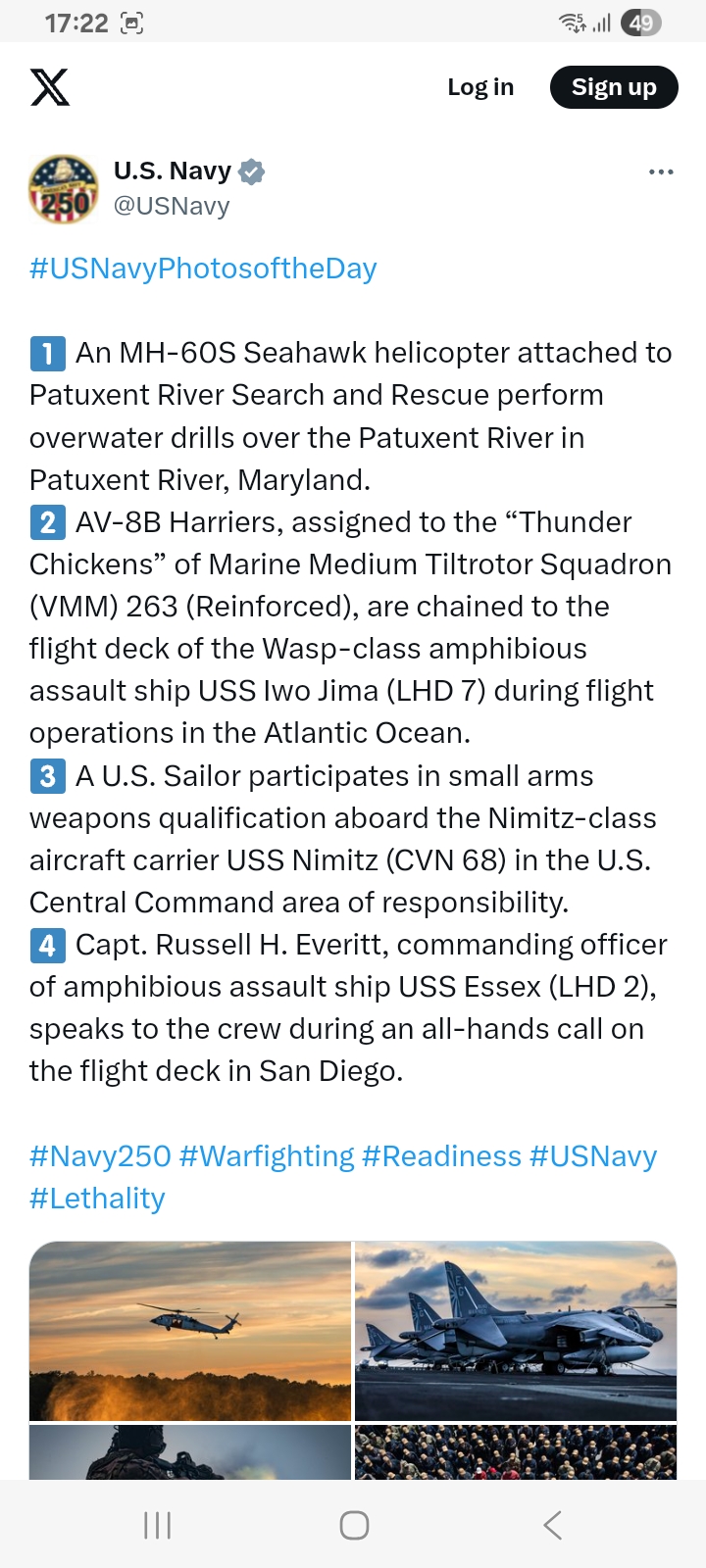Viewport: 706px width, 1568px height.
Task: Tap the X logo icon
Action: coord(50,87)
